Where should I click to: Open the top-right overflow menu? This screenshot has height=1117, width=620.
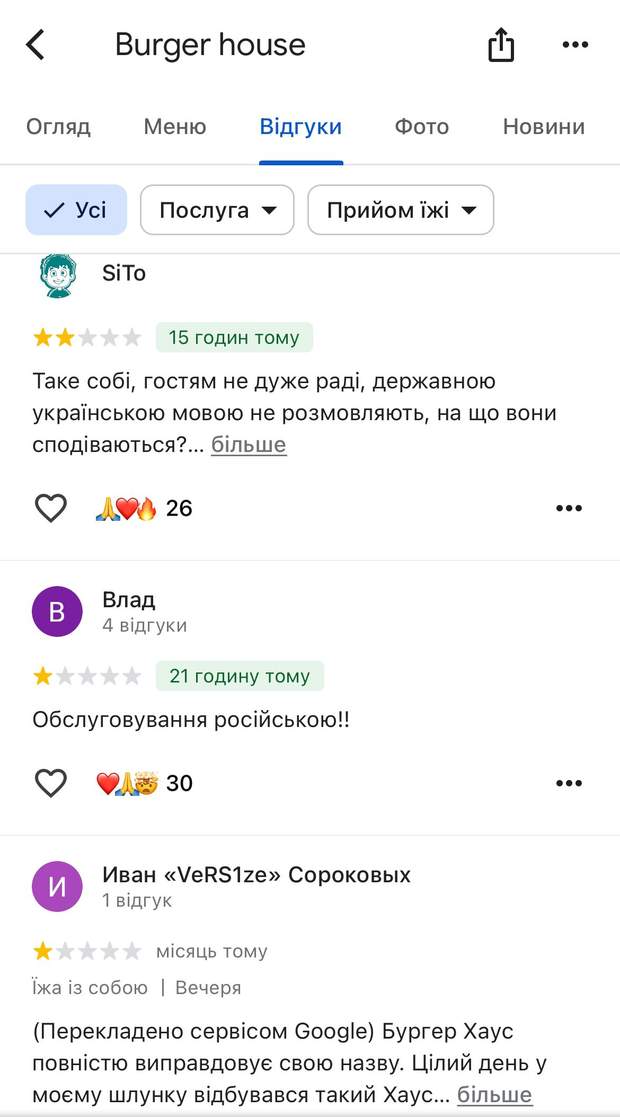point(575,45)
